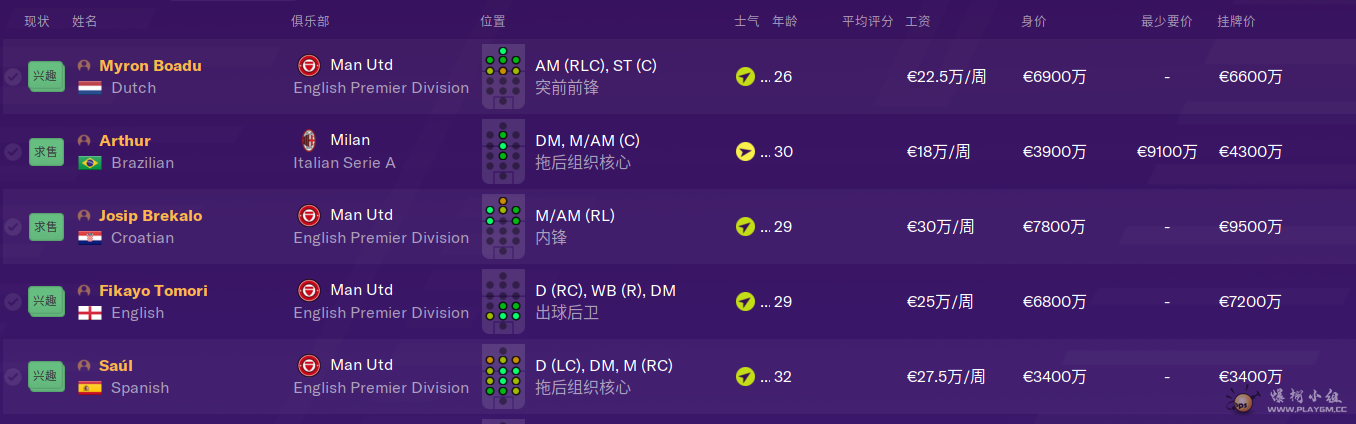Open Milan club page in Arthur's row
This screenshot has height=424, width=1356.
pos(349,140)
